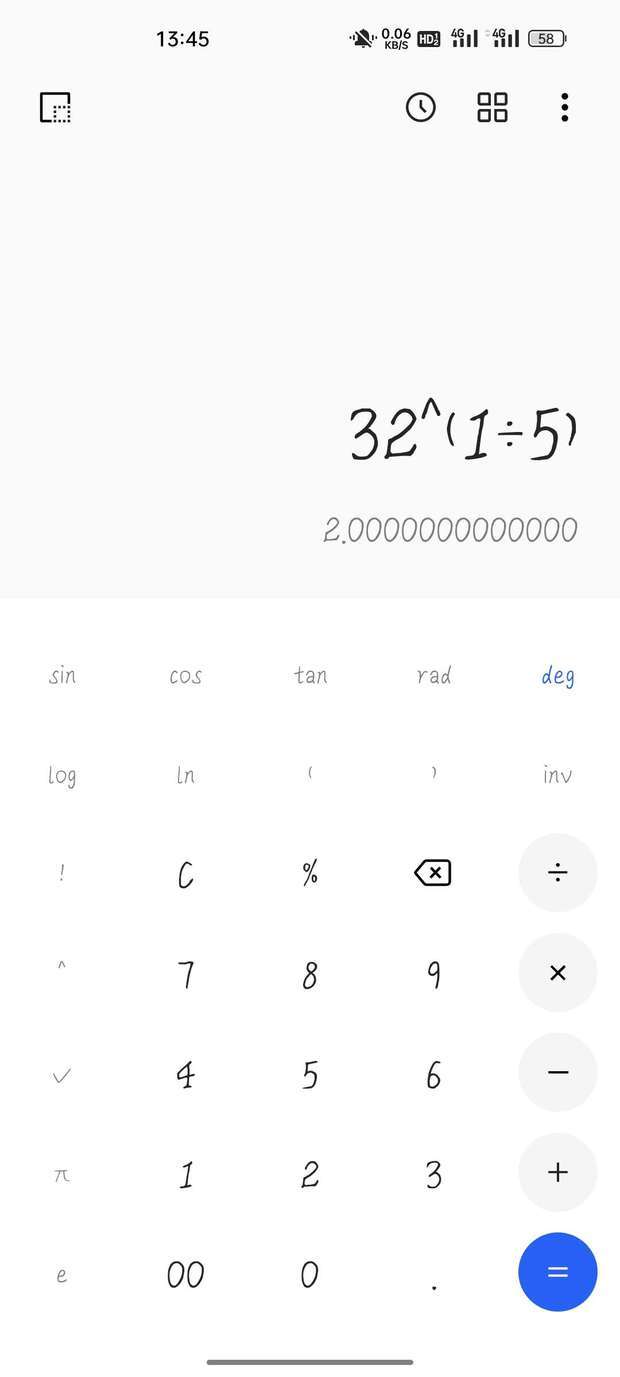Open the four-square grid tools icon
The height and width of the screenshot is (1377, 620).
click(x=493, y=107)
